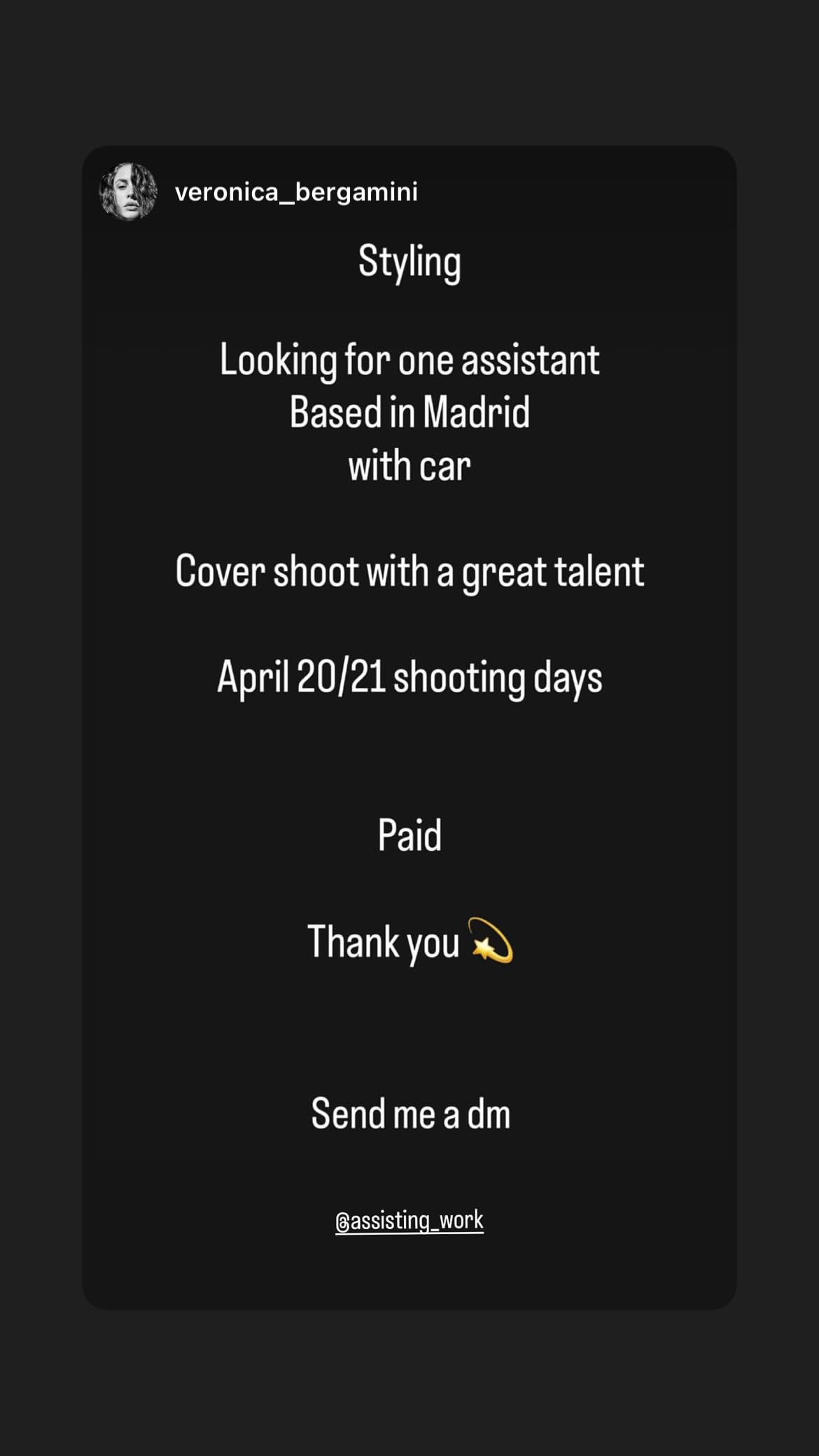Tap 'Send me a dm' text

pos(409,1112)
